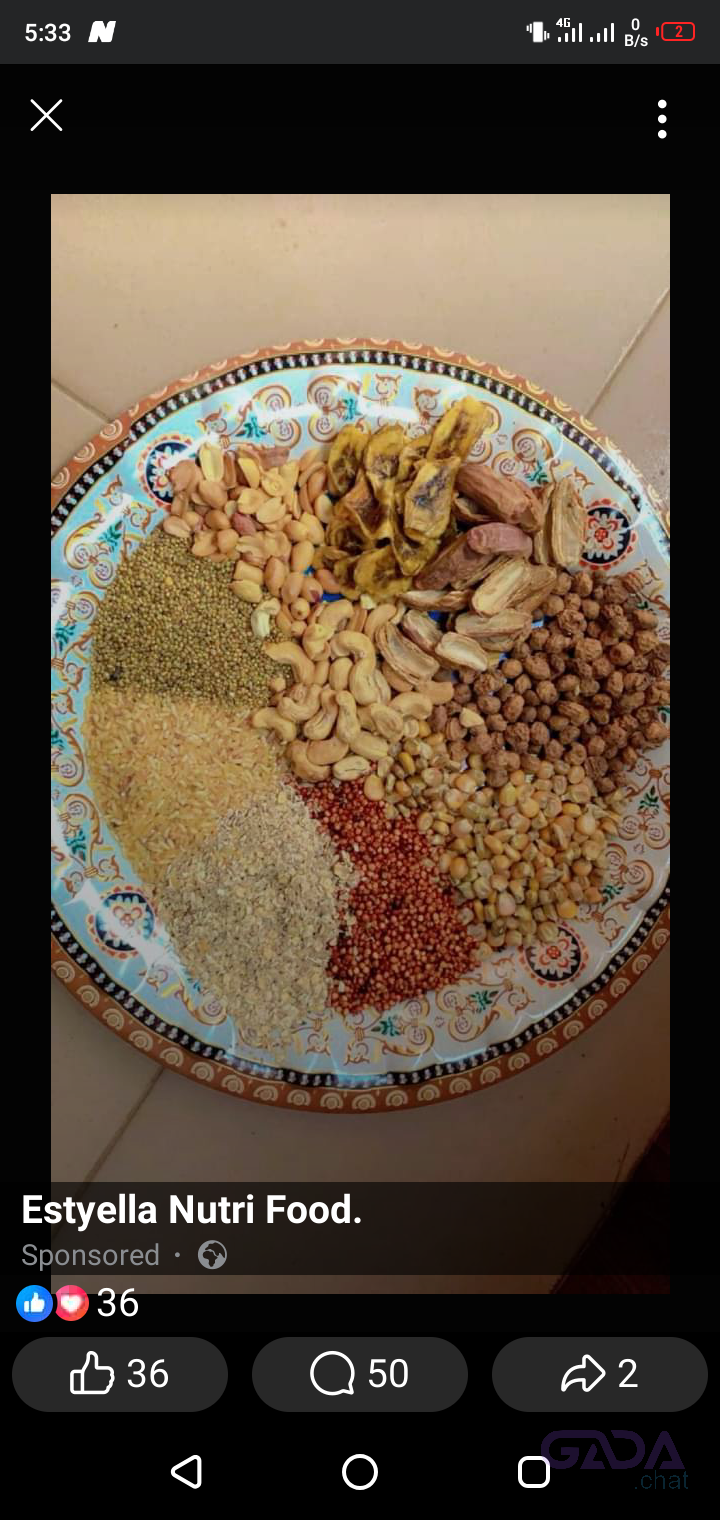Screen dimensions: 720x1520
Task: Share this sponsored photo
Action: (599, 1374)
